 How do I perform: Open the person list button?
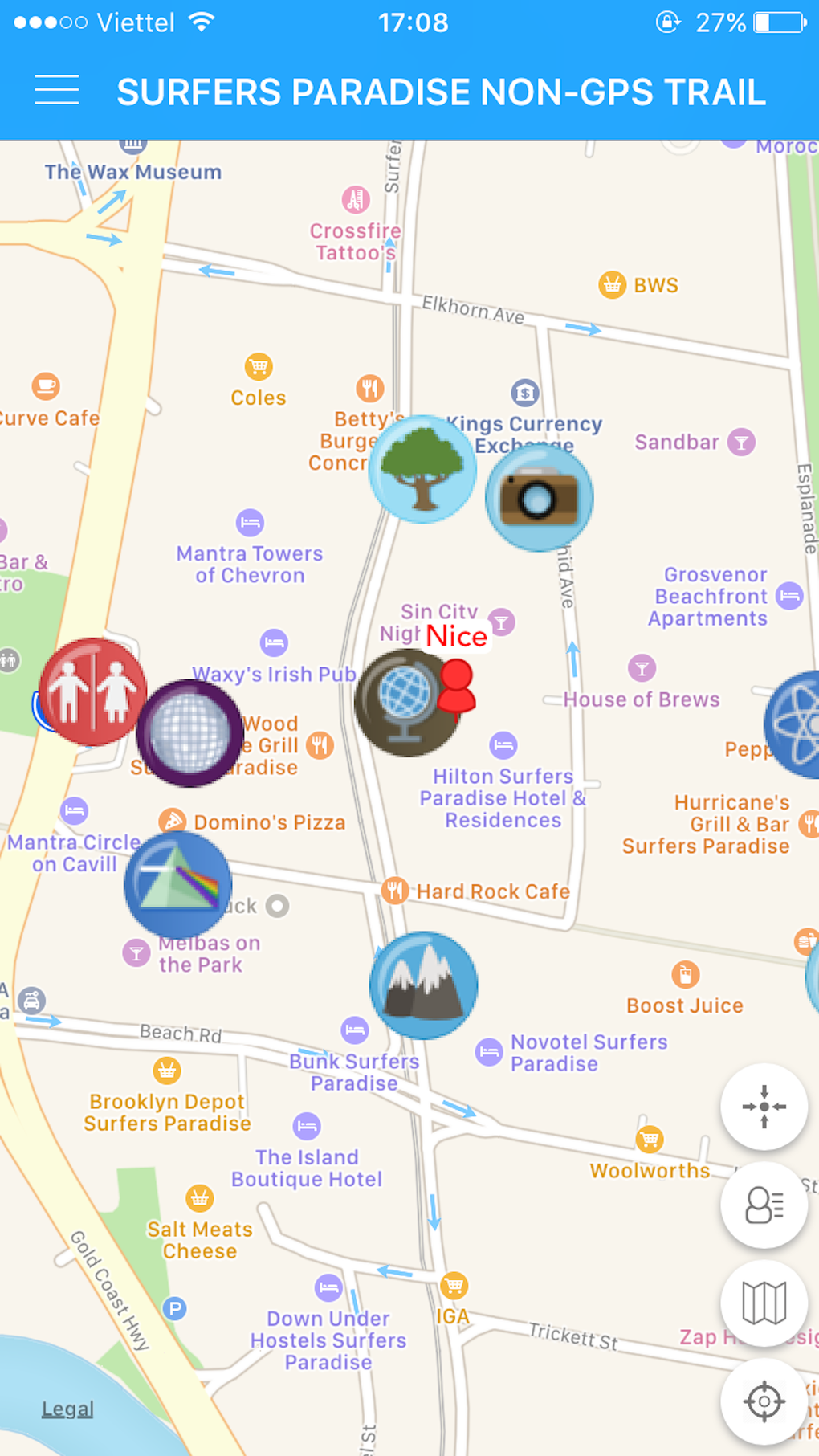click(x=764, y=1205)
